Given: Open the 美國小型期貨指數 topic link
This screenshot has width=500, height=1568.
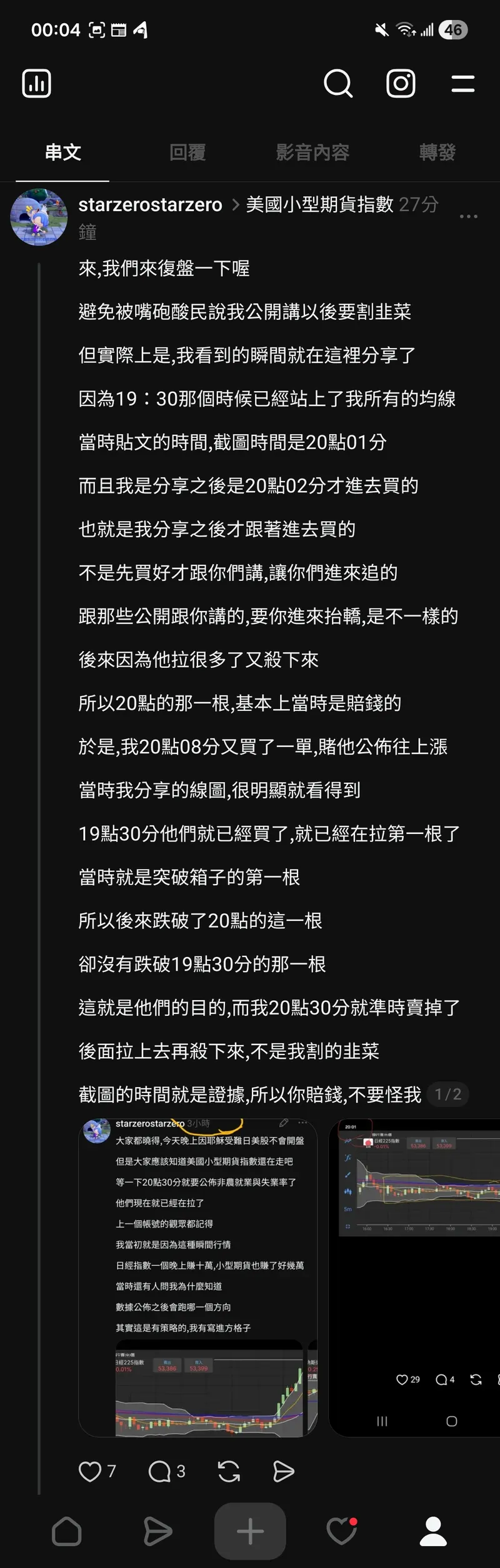Looking at the screenshot, I should tap(319, 204).
